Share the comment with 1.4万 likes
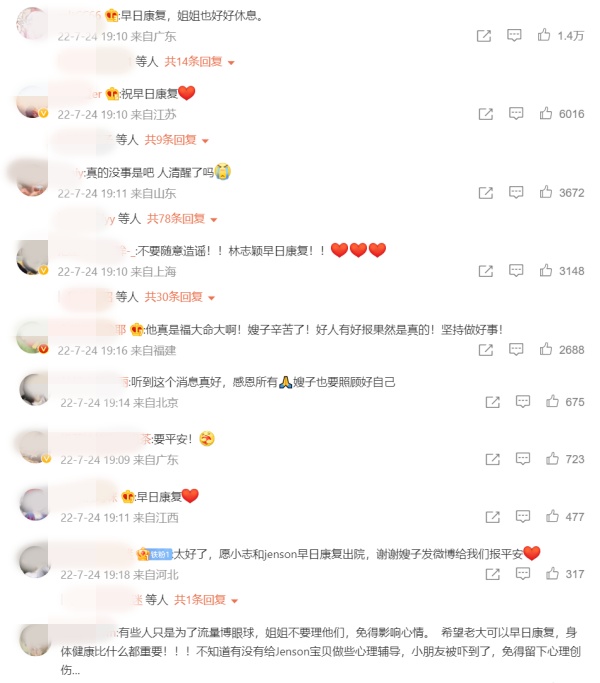This screenshot has width=600, height=683. tap(484, 35)
